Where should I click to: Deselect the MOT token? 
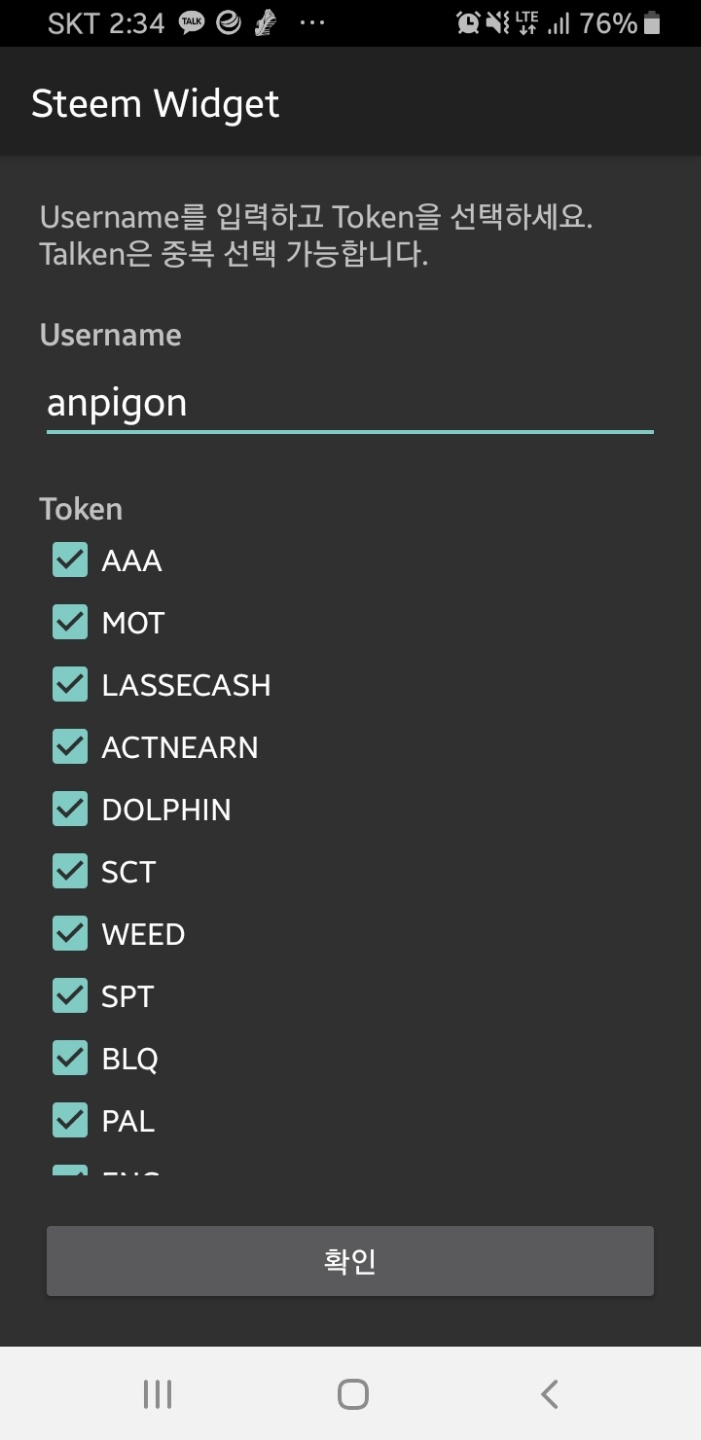pos(70,623)
